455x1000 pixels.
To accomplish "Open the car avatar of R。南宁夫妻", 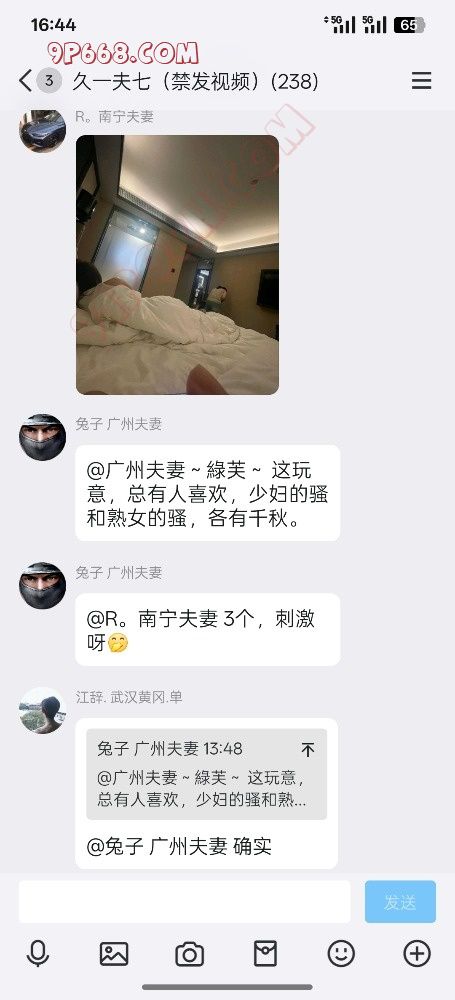I will tap(42, 129).
